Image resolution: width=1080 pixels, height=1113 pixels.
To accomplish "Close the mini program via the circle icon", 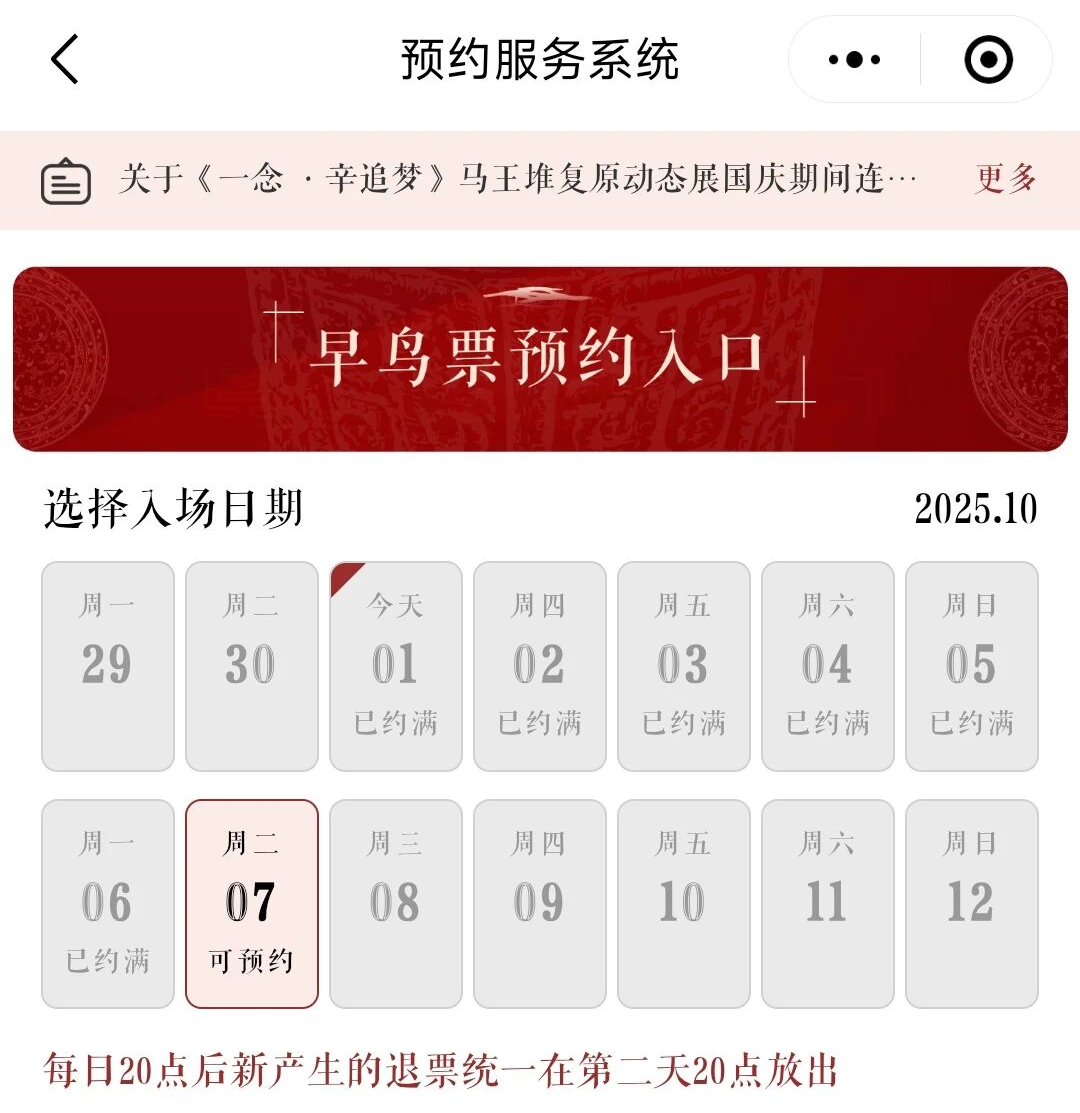I will point(988,60).
